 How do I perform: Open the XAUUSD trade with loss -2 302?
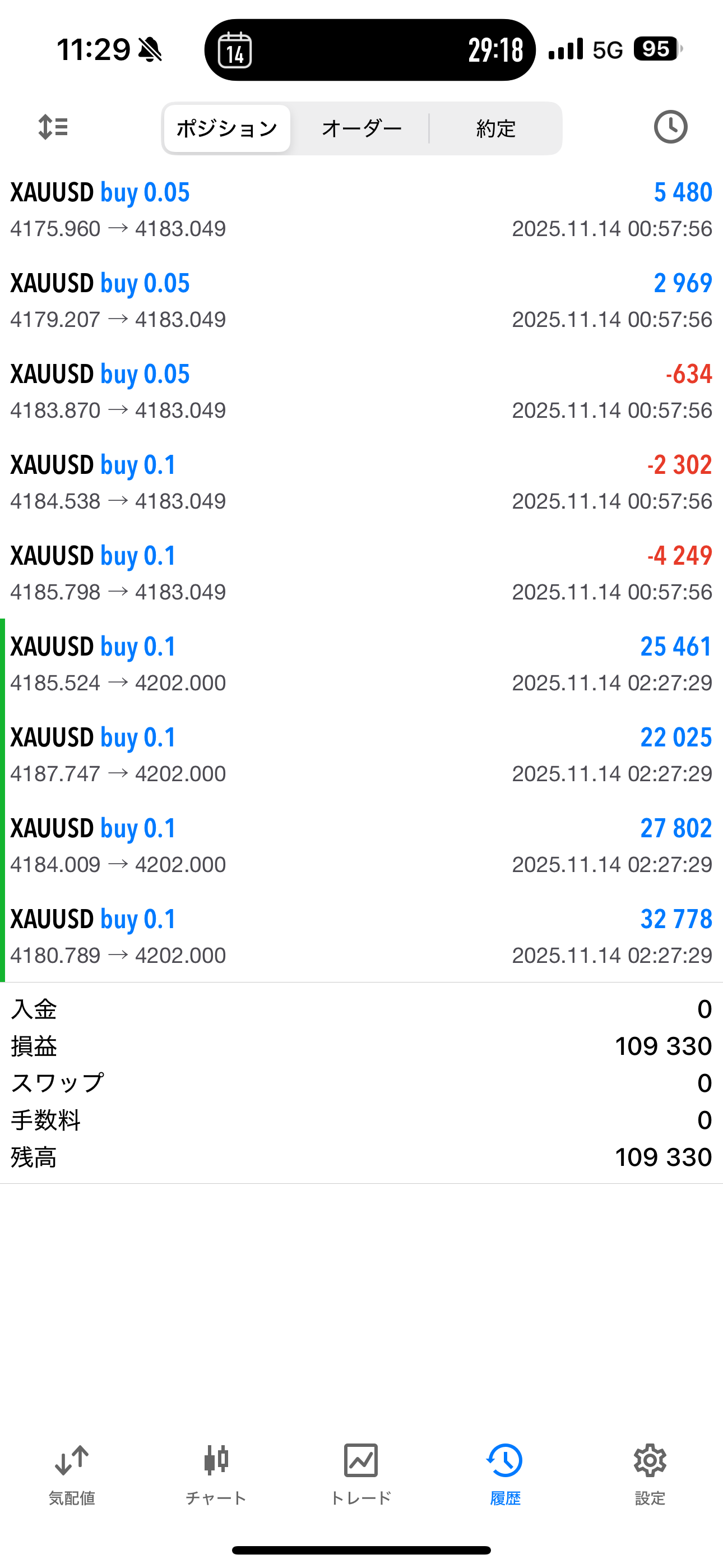click(x=361, y=482)
